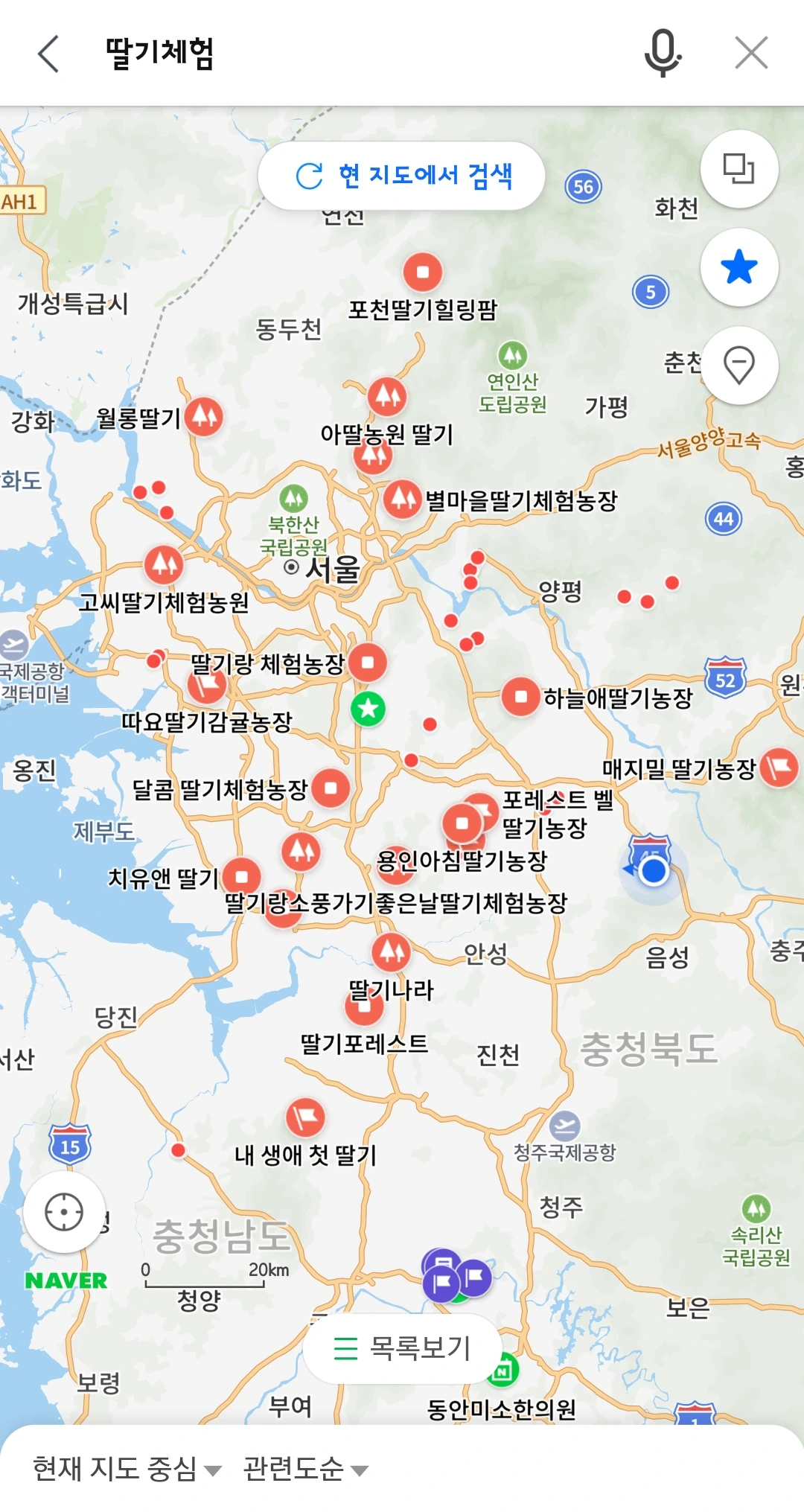The width and height of the screenshot is (804, 1512).
Task: Open 목록보기 list view
Action: point(402,1347)
